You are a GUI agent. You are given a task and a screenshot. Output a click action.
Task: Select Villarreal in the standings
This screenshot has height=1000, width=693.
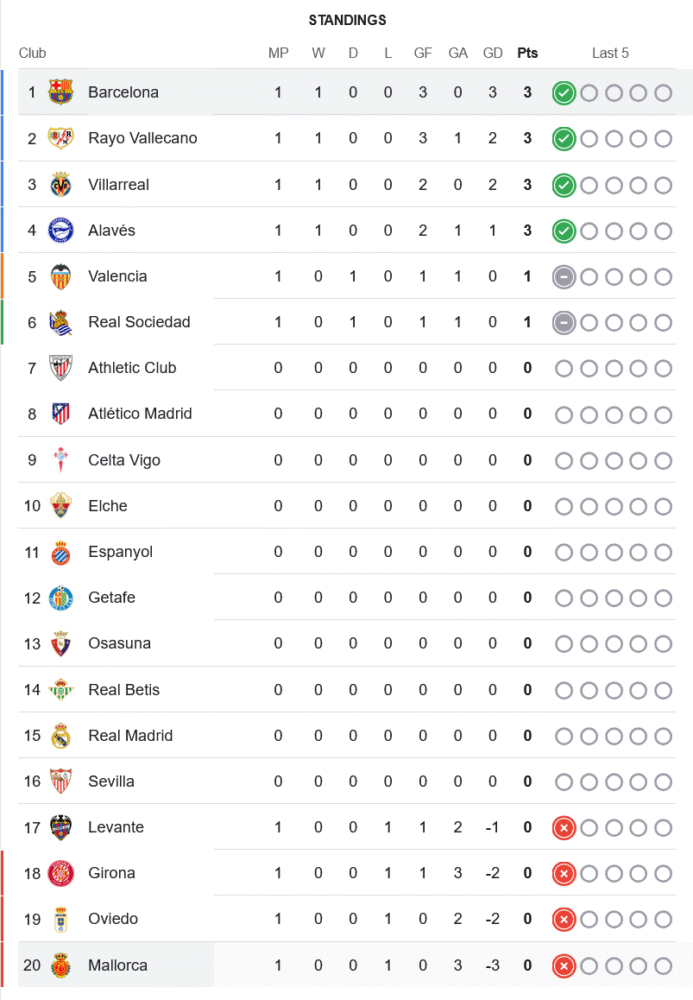click(x=118, y=184)
